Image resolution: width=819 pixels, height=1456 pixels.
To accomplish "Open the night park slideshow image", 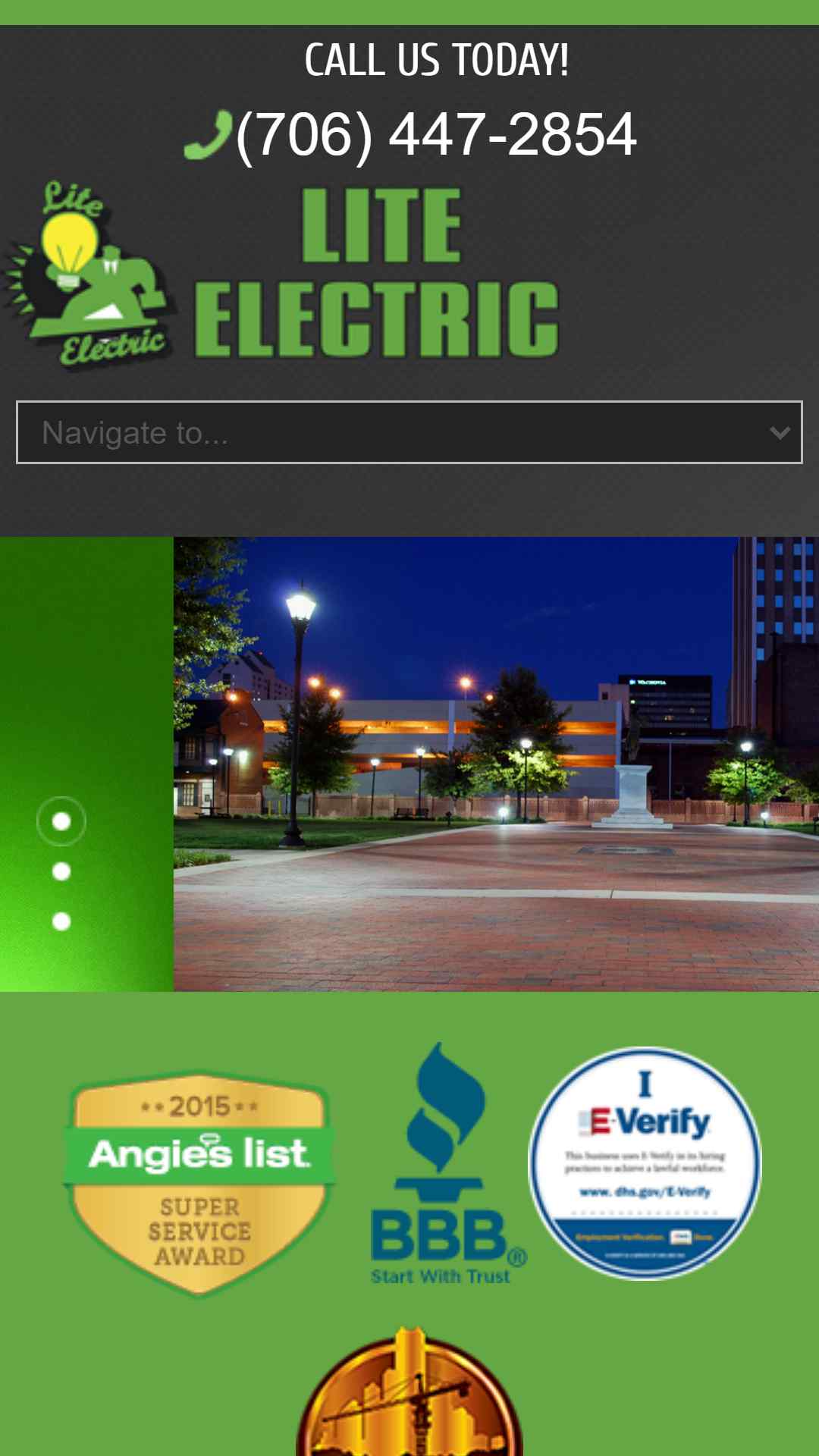I will click(x=496, y=764).
